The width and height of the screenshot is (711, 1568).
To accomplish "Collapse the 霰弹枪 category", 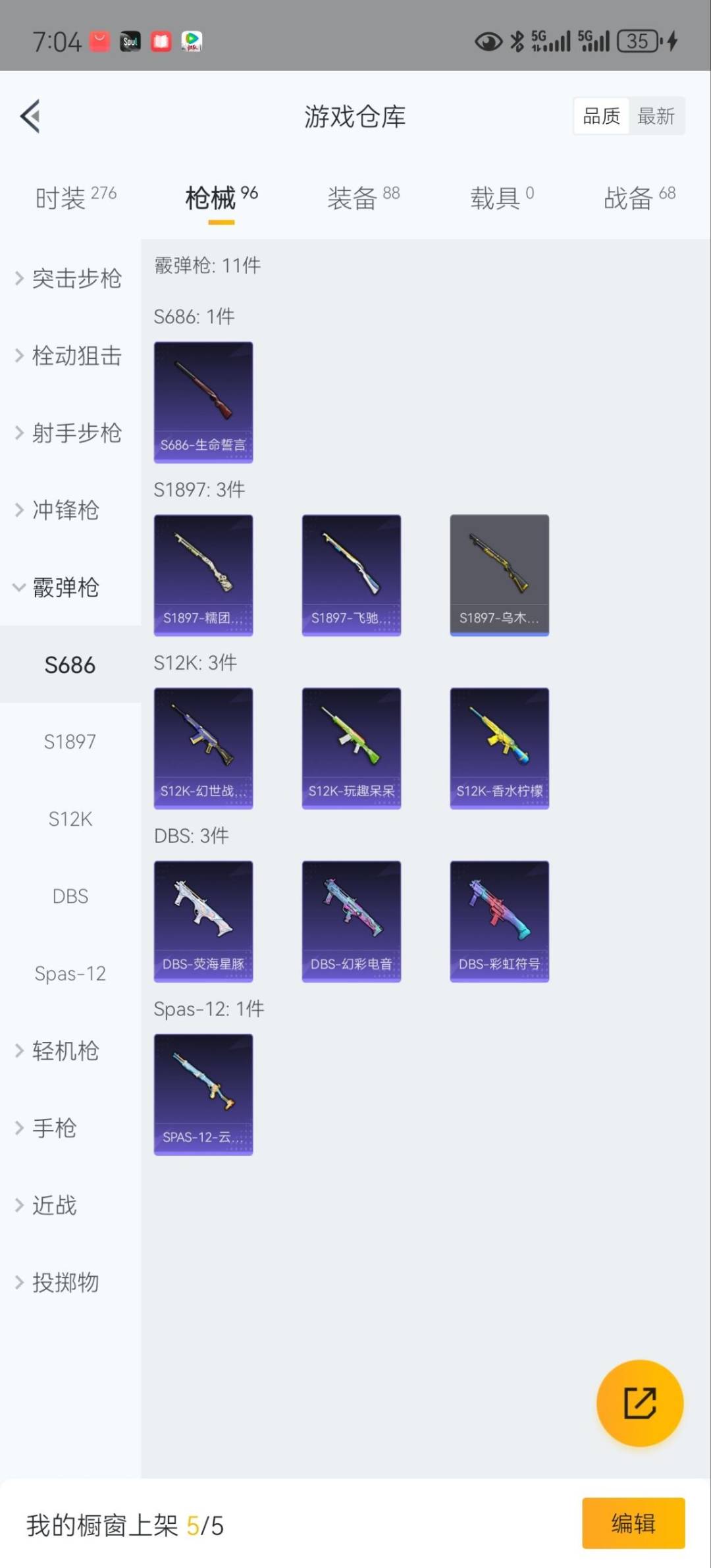I will pyautogui.click(x=66, y=587).
